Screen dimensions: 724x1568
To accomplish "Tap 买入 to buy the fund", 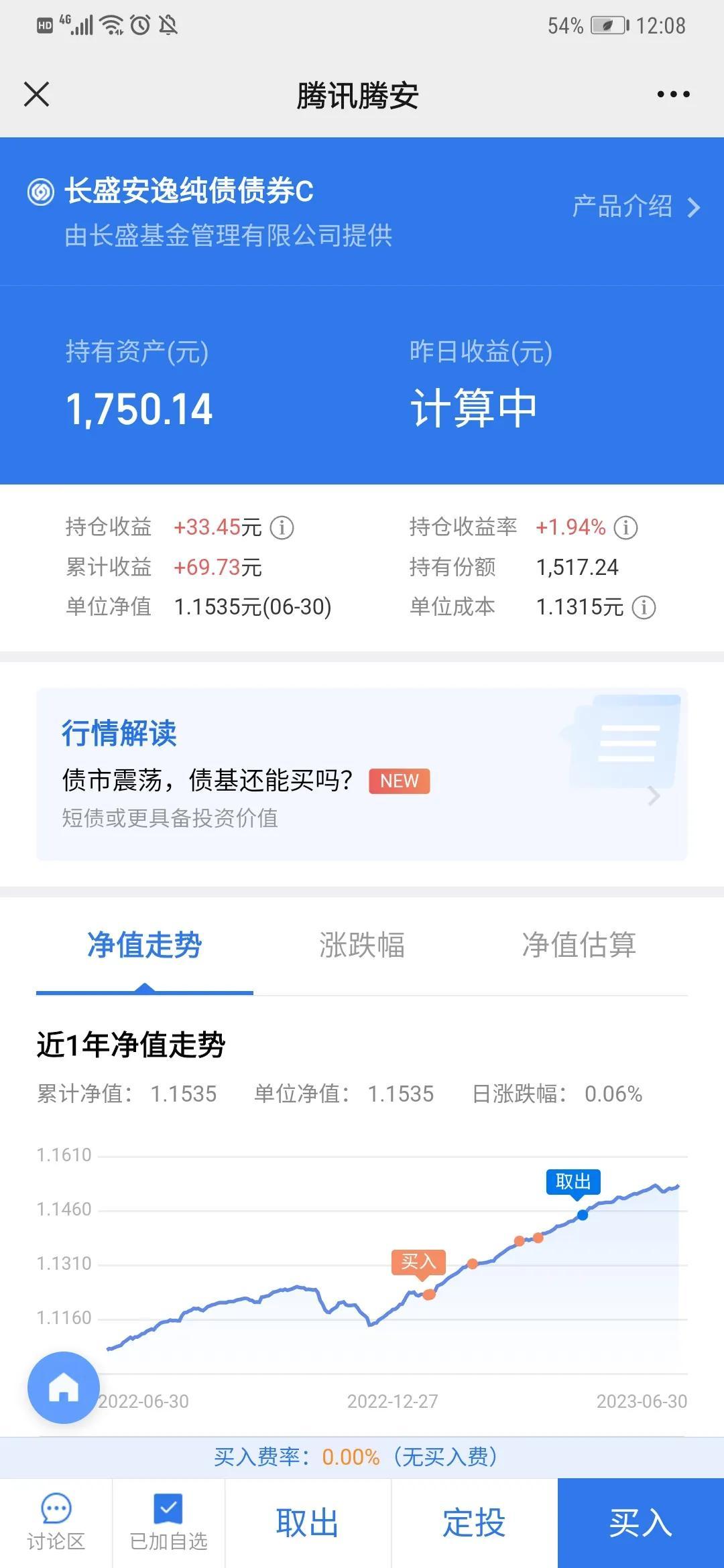I will pos(640,1523).
